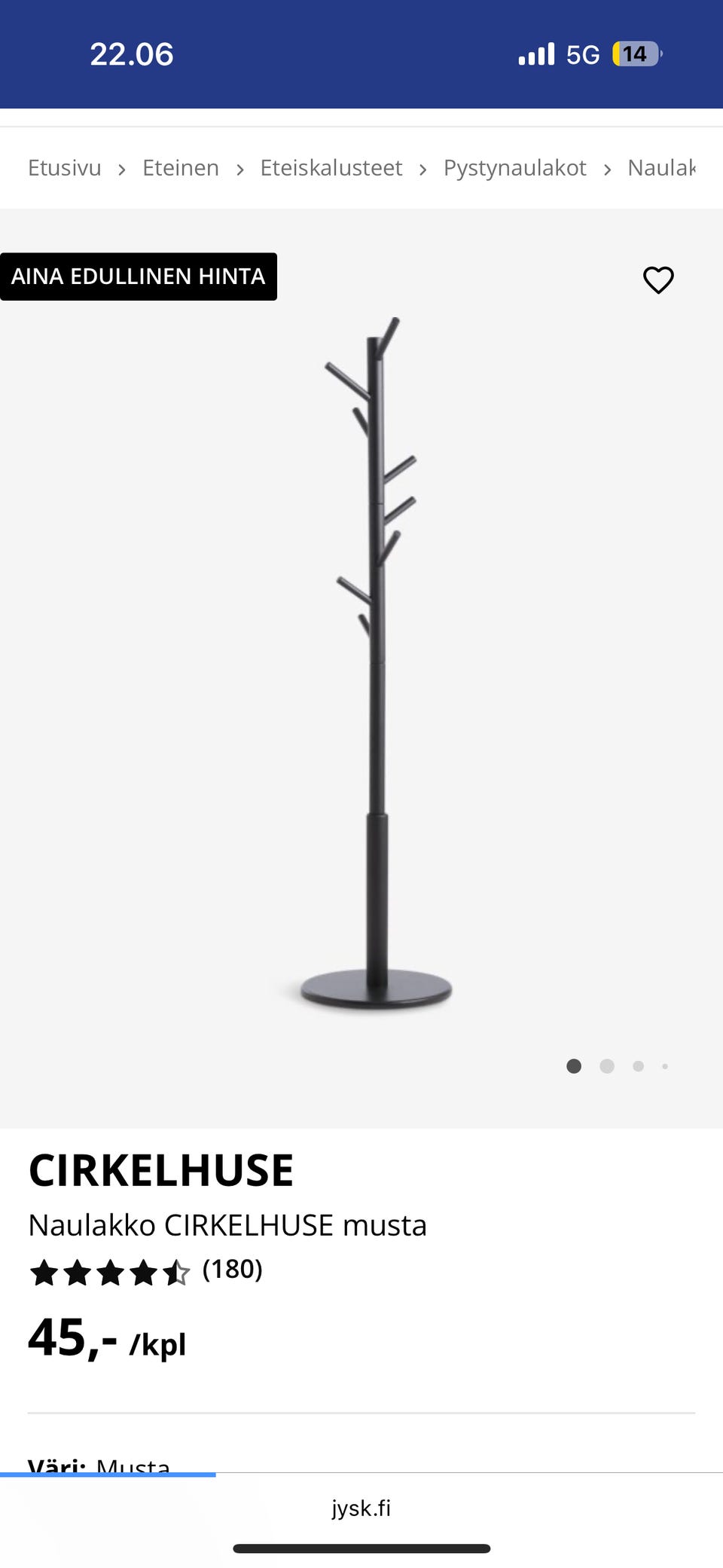The width and height of the screenshot is (723, 1568).
Task: Open Eteiskalusteet breadcrumb link
Action: coord(331,168)
